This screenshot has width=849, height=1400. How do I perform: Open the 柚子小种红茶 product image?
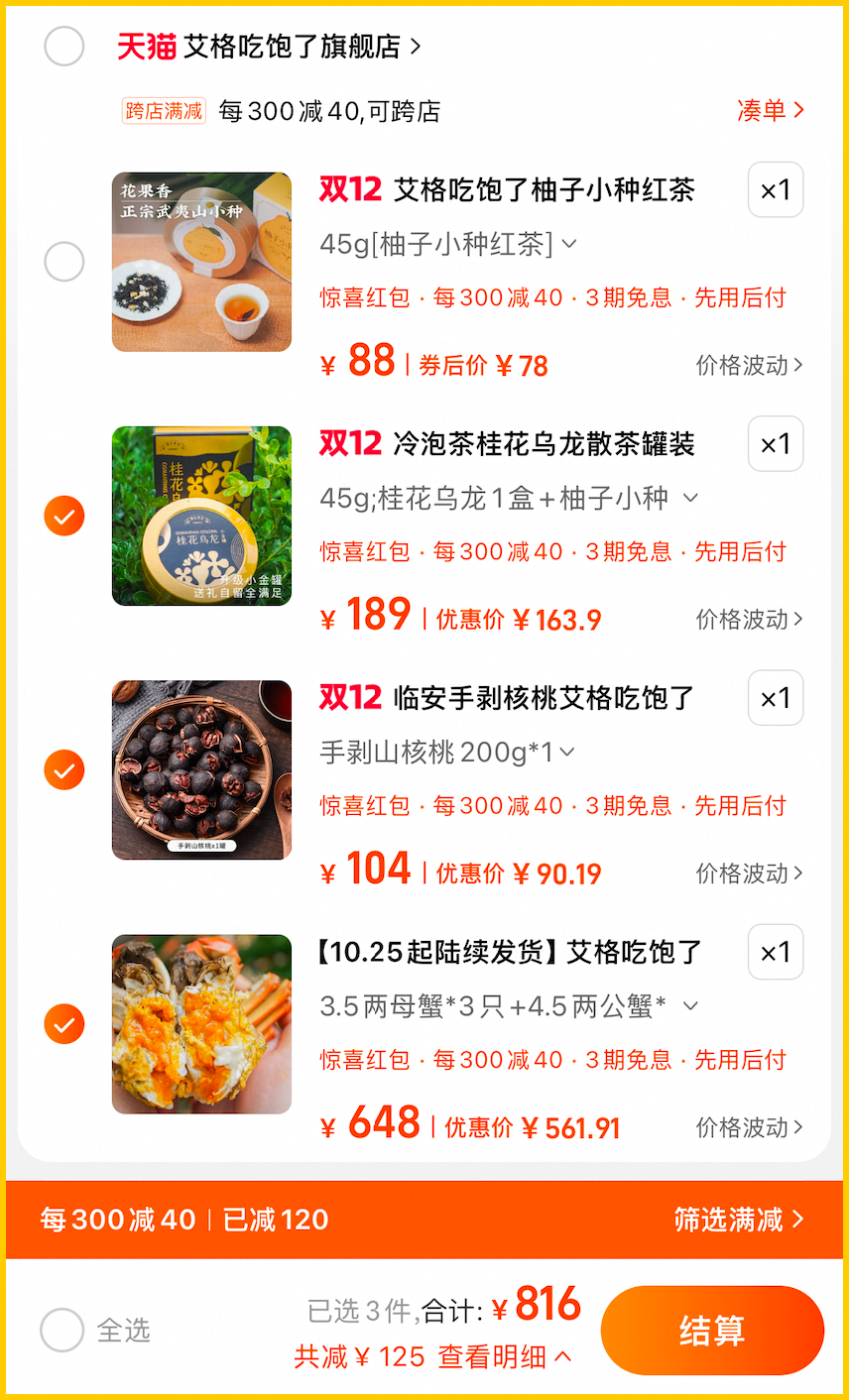coord(202,262)
